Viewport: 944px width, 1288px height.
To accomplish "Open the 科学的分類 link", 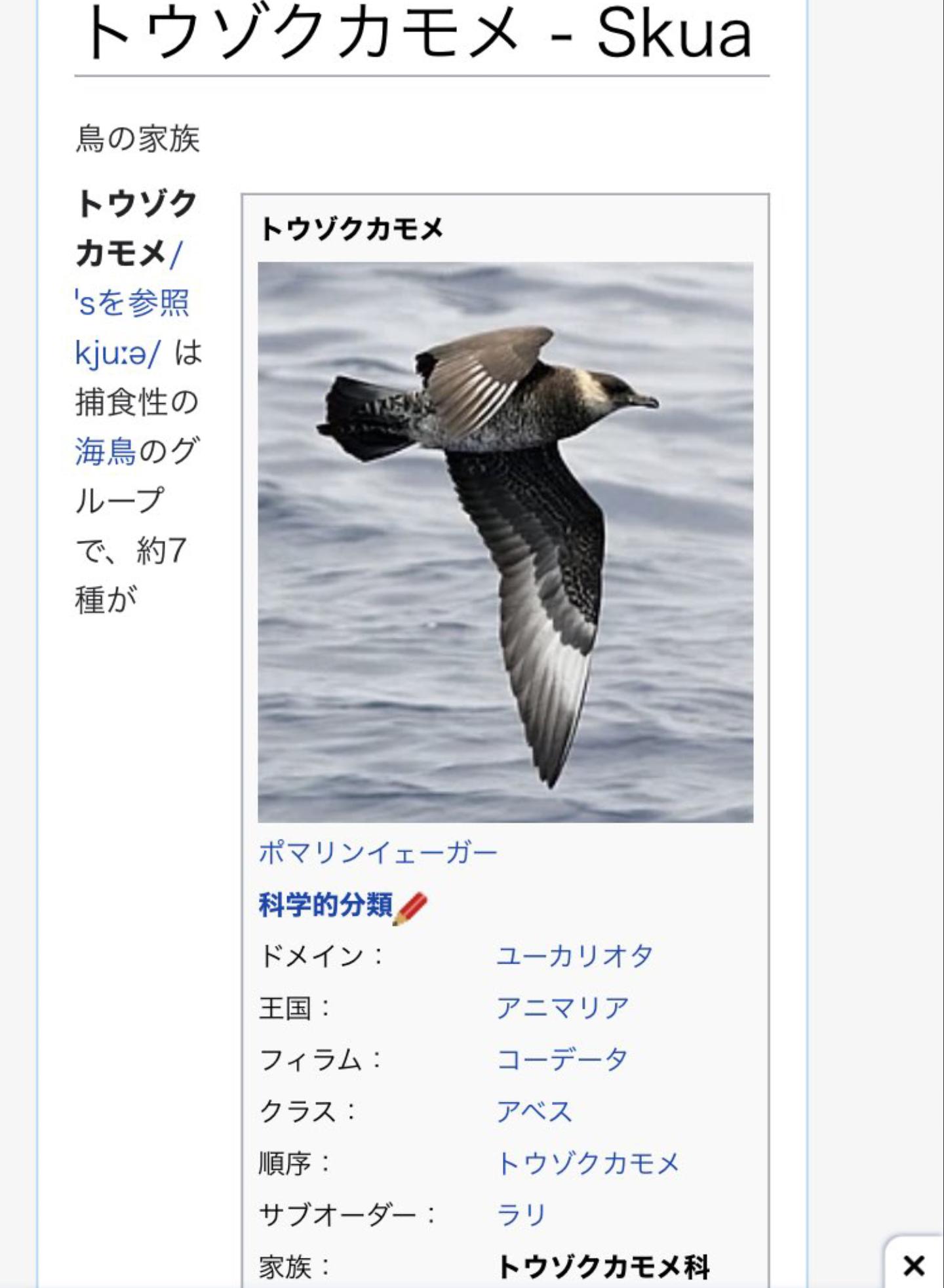I will [326, 905].
